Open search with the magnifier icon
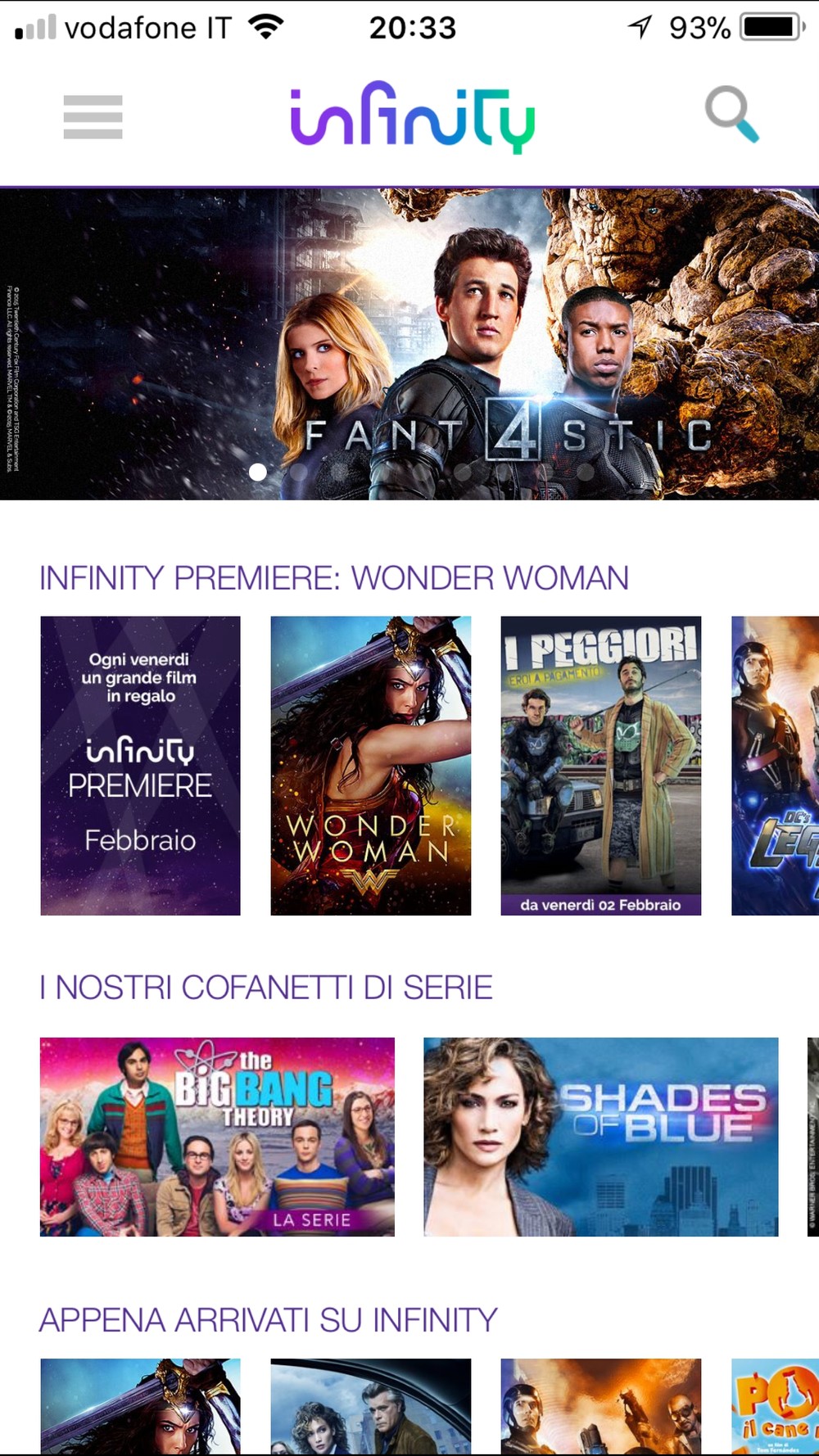 [732, 114]
